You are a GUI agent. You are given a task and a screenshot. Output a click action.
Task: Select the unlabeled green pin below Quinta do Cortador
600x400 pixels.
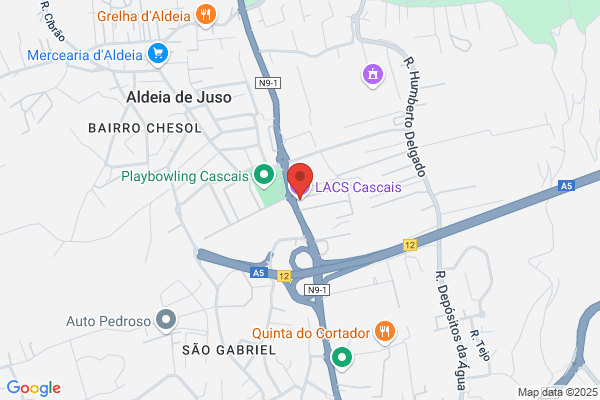tap(341, 359)
